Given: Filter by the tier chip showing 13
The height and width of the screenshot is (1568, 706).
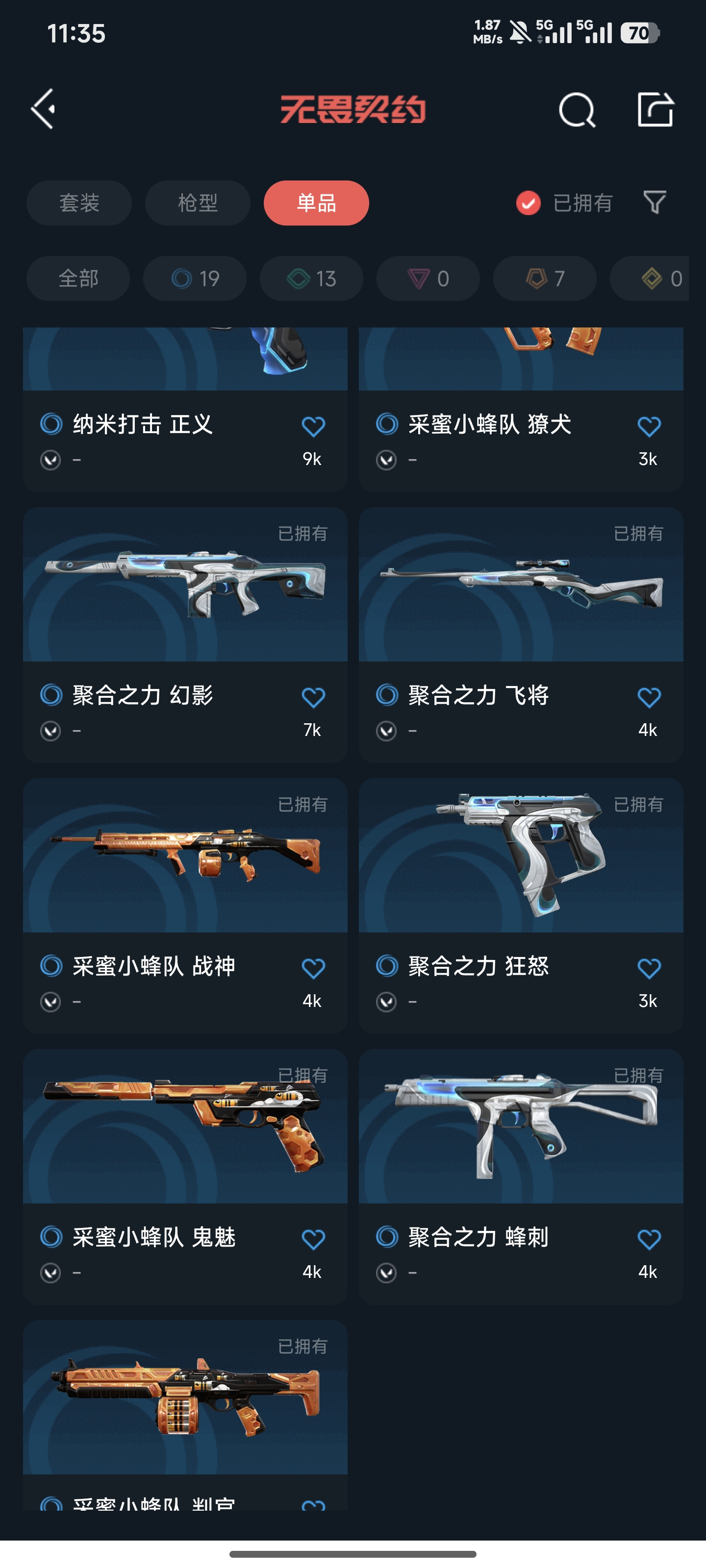Looking at the screenshot, I should [311, 278].
